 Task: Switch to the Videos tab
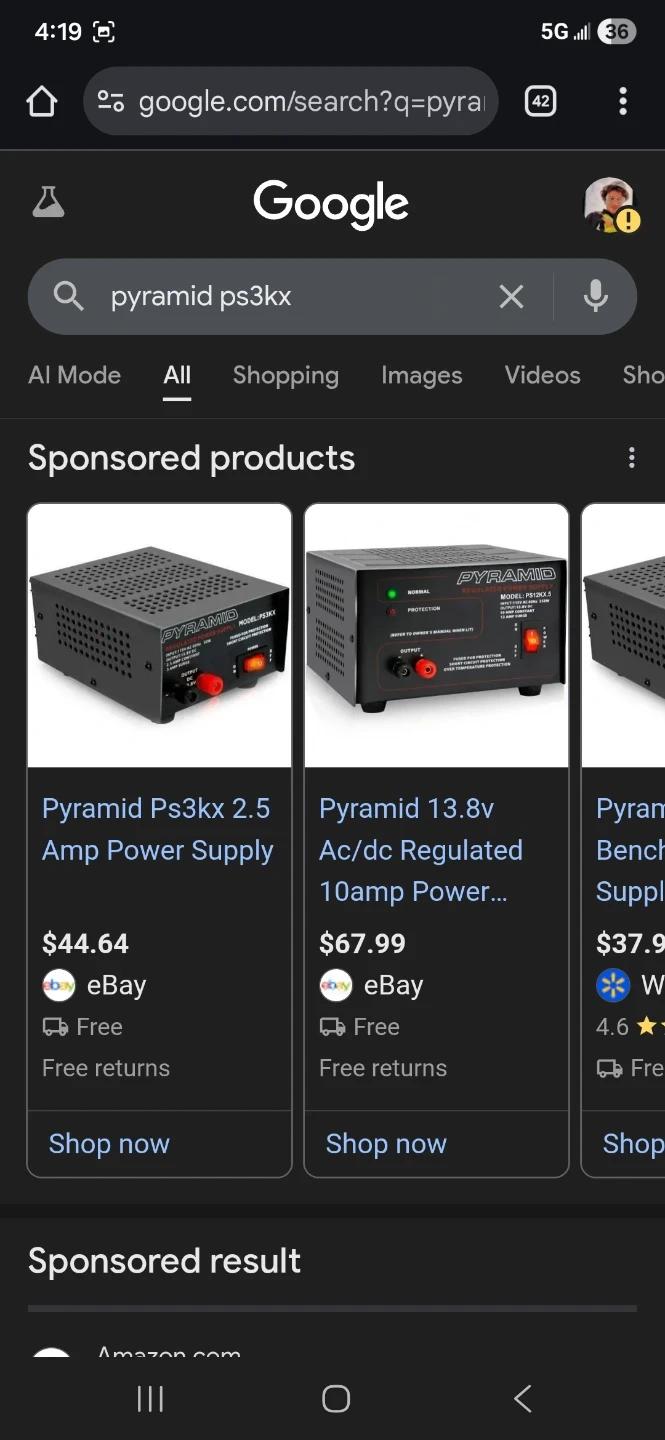pyautogui.click(x=543, y=375)
